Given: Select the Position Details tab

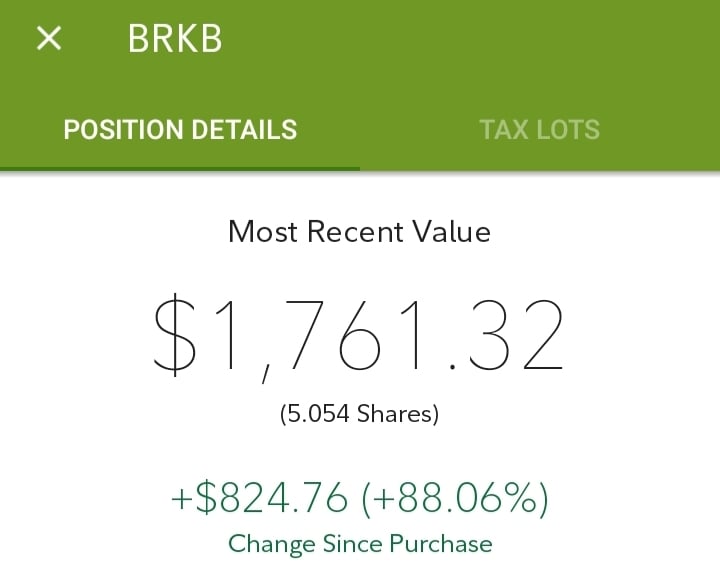Looking at the screenshot, I should tap(180, 130).
